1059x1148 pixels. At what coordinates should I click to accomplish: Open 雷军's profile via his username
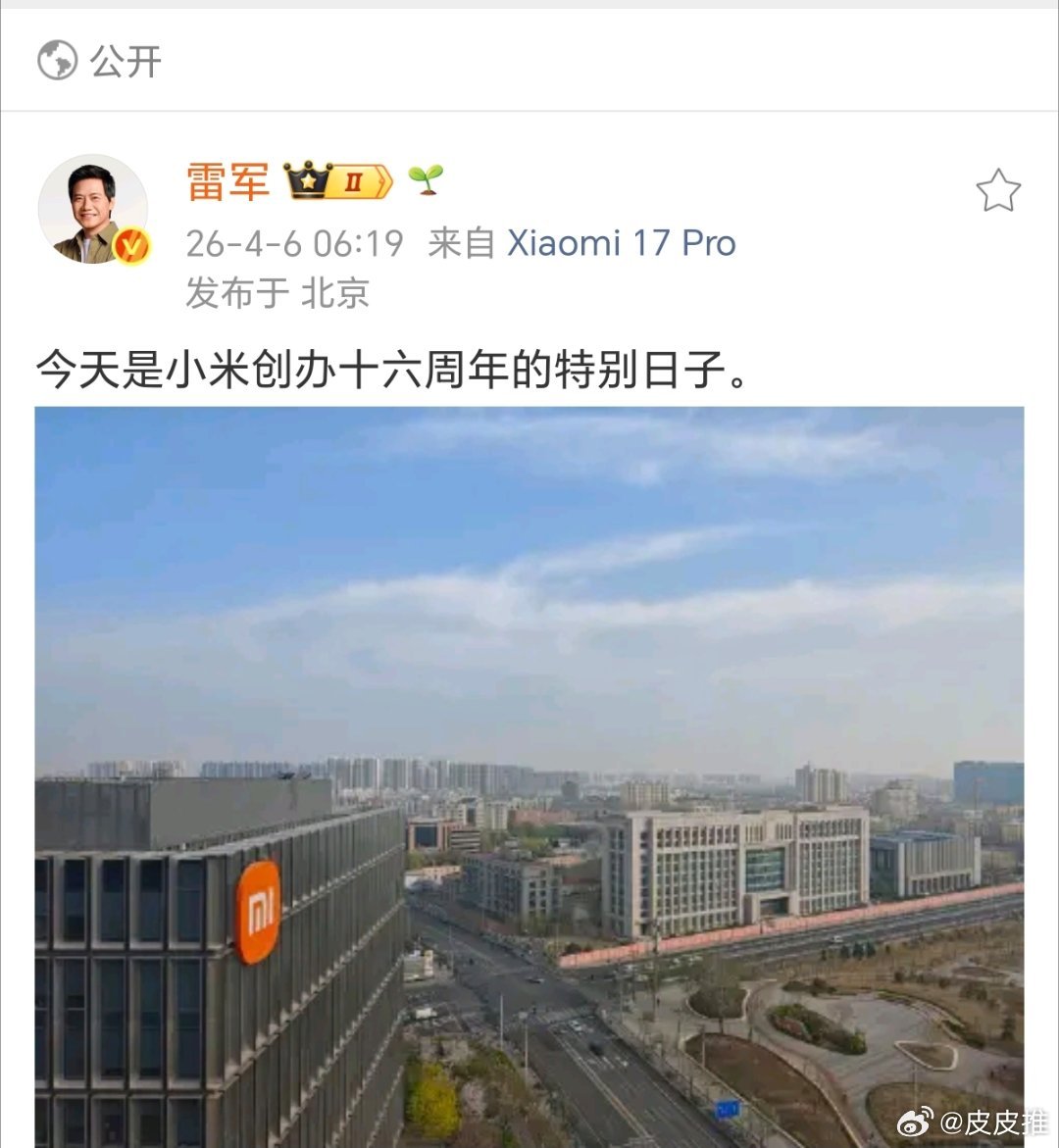pyautogui.click(x=230, y=181)
